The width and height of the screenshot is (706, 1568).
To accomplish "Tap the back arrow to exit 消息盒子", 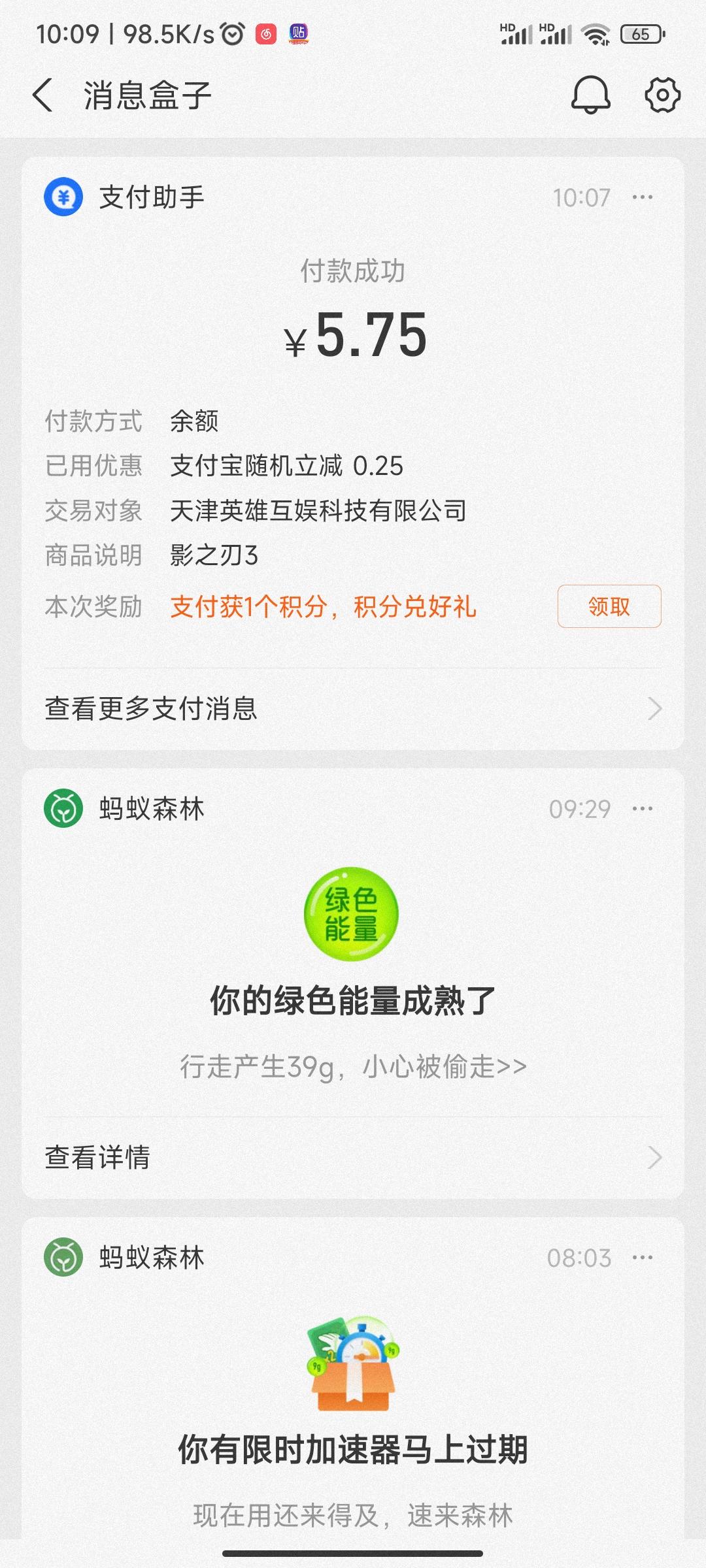I will [x=43, y=95].
